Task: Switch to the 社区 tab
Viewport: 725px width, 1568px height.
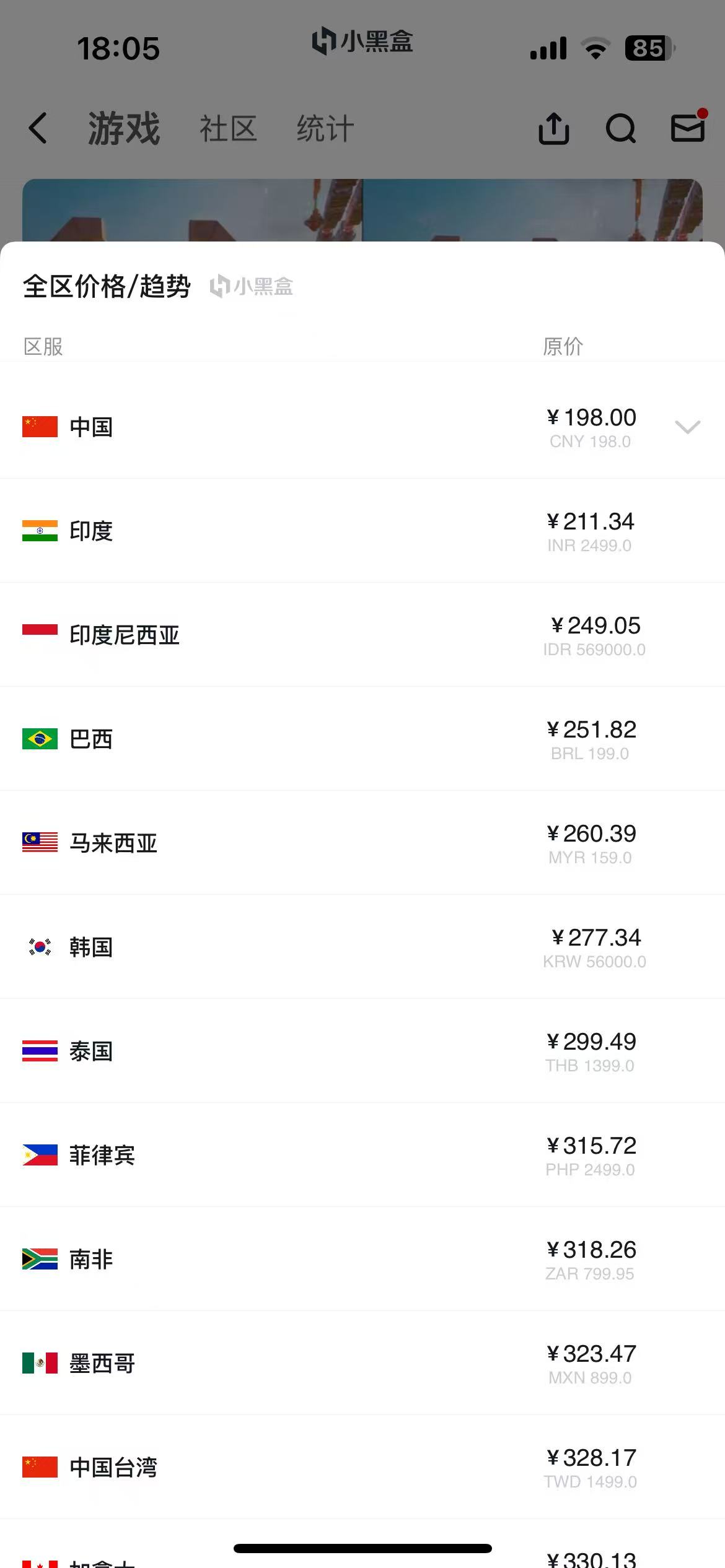Action: tap(228, 129)
